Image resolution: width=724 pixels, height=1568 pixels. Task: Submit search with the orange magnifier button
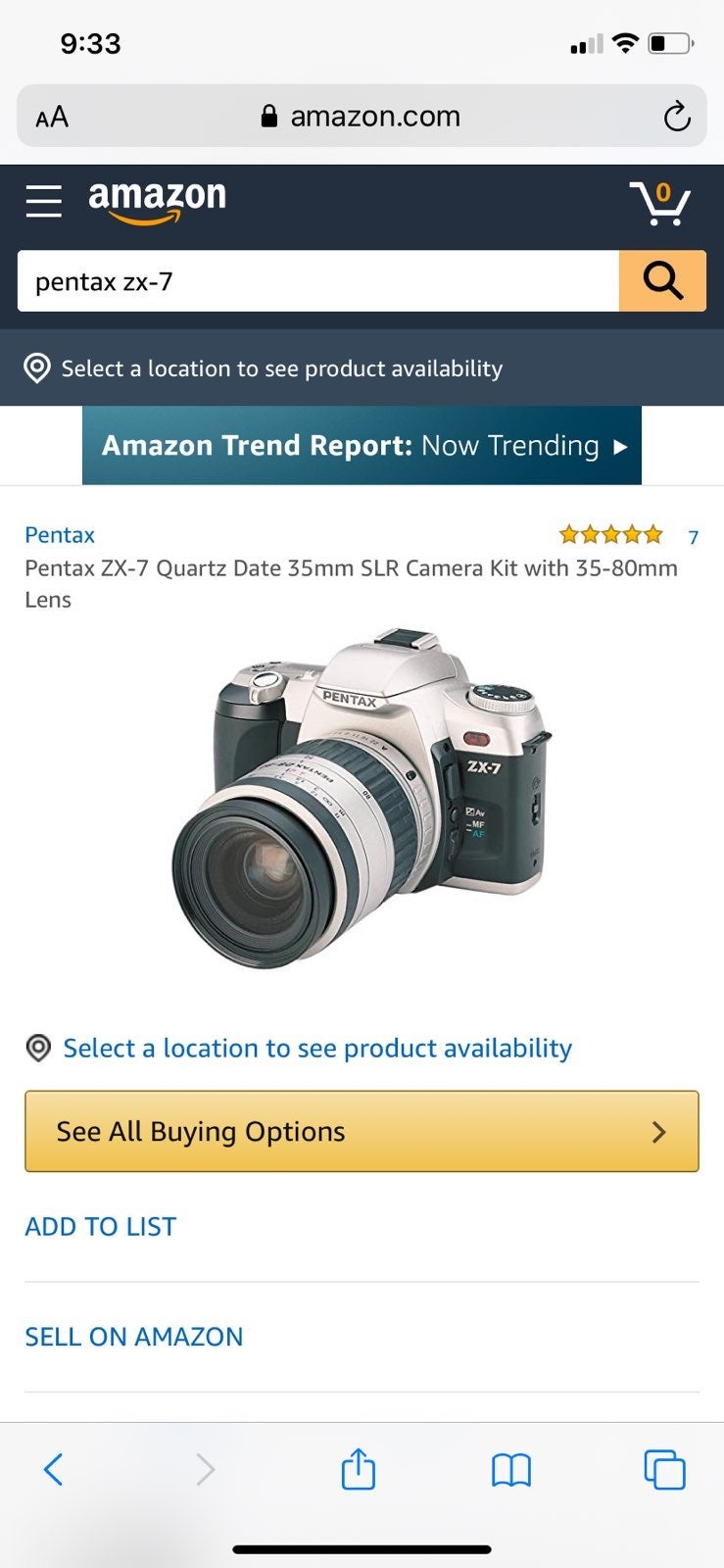click(662, 281)
